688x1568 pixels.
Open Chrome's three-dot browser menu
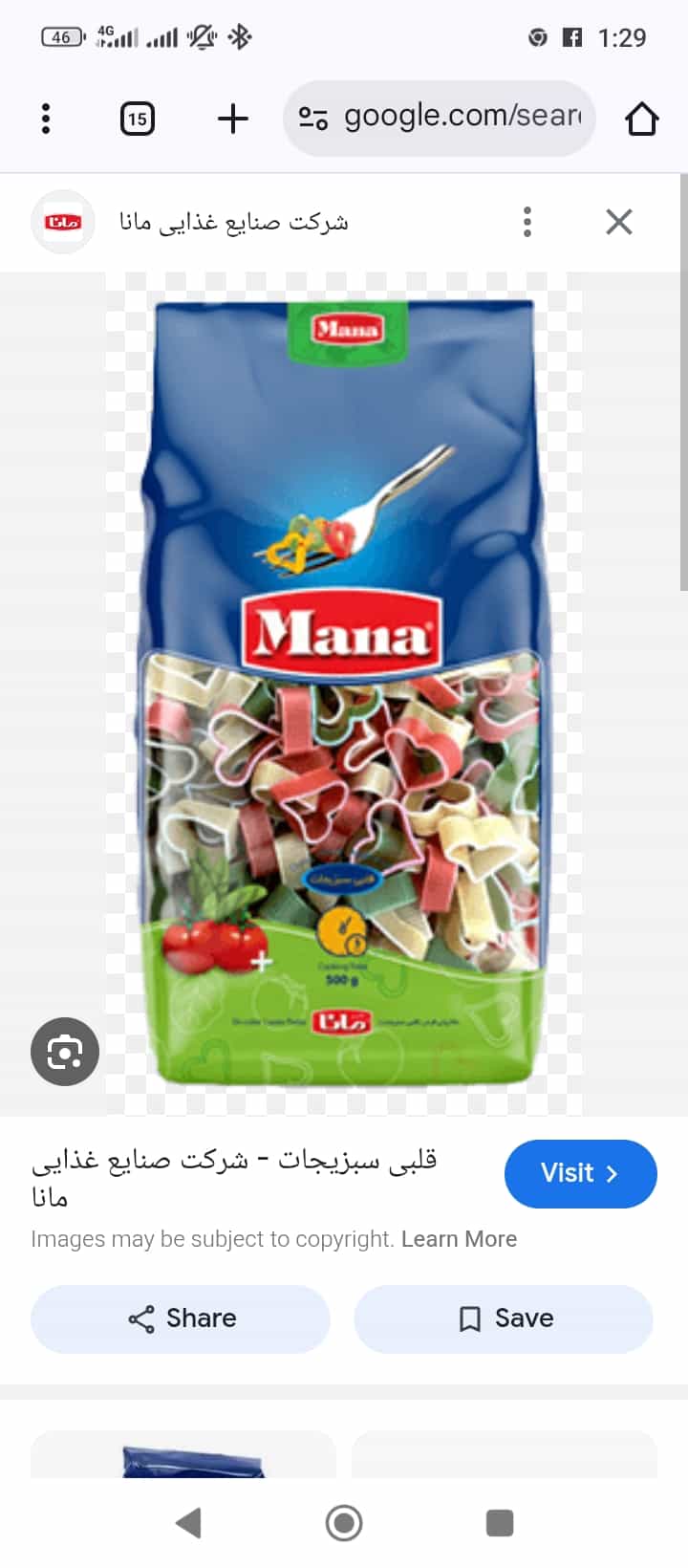tap(46, 119)
